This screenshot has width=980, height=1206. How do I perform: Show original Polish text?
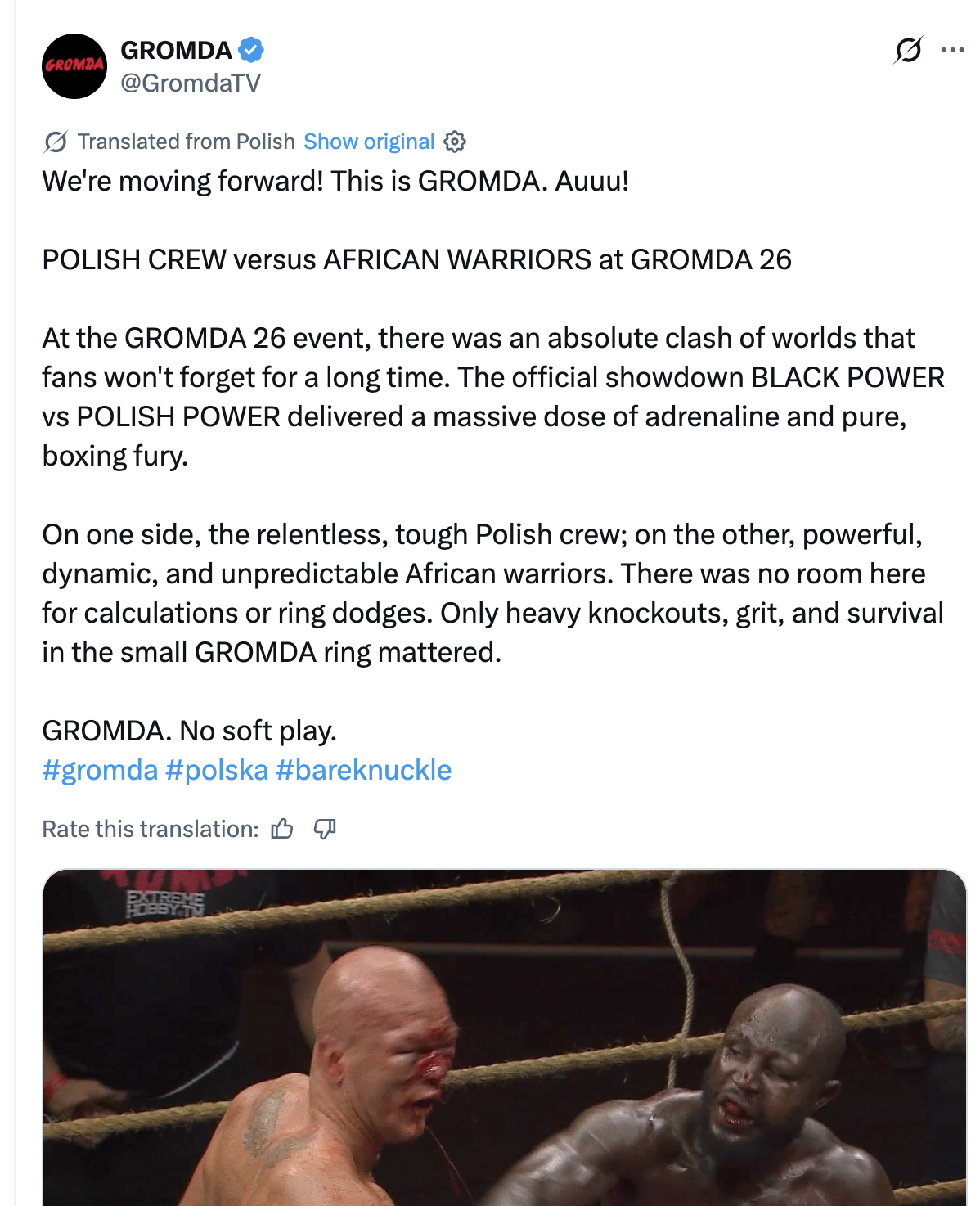coord(369,142)
